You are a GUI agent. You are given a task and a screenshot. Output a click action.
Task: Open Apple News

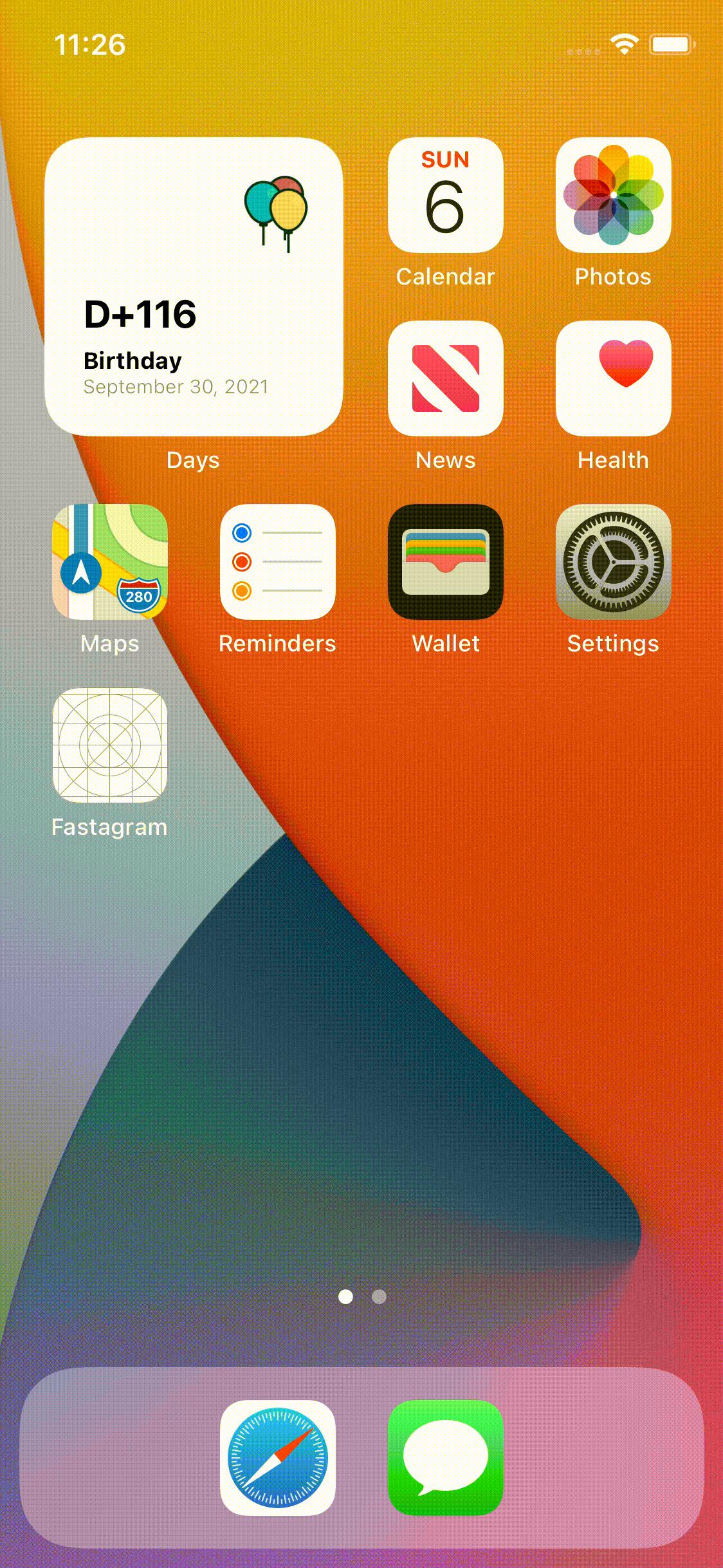[445, 378]
